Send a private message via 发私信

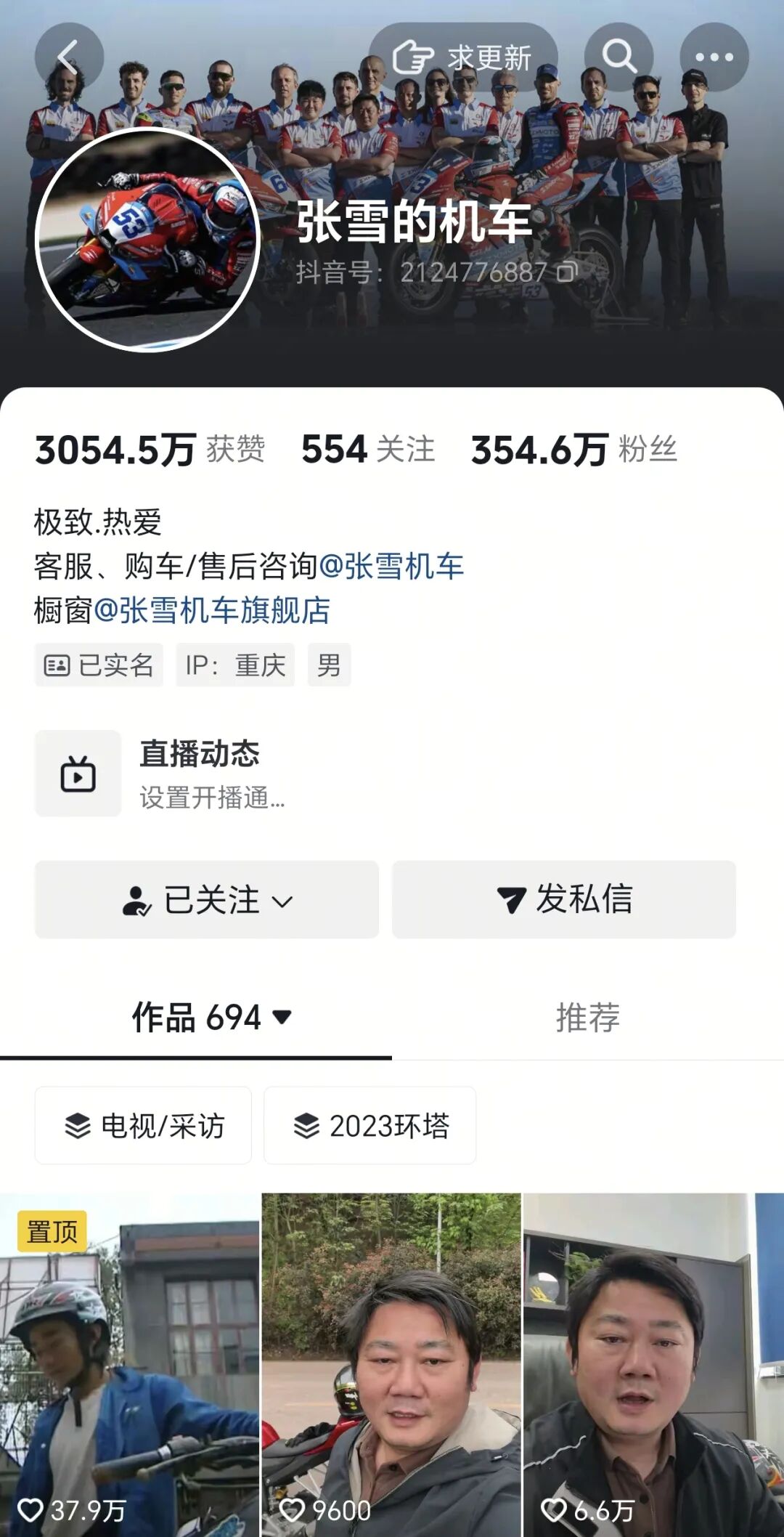pyautogui.click(x=564, y=900)
